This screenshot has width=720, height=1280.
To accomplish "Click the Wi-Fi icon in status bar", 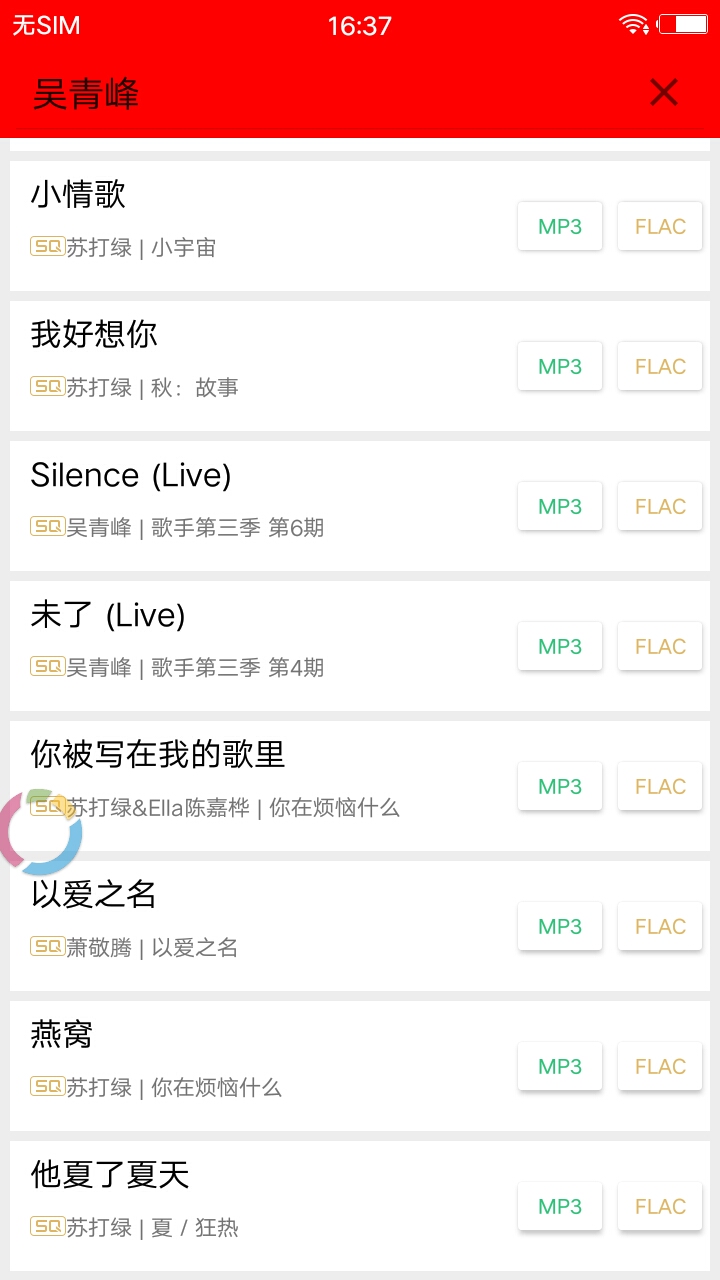I will (x=633, y=24).
